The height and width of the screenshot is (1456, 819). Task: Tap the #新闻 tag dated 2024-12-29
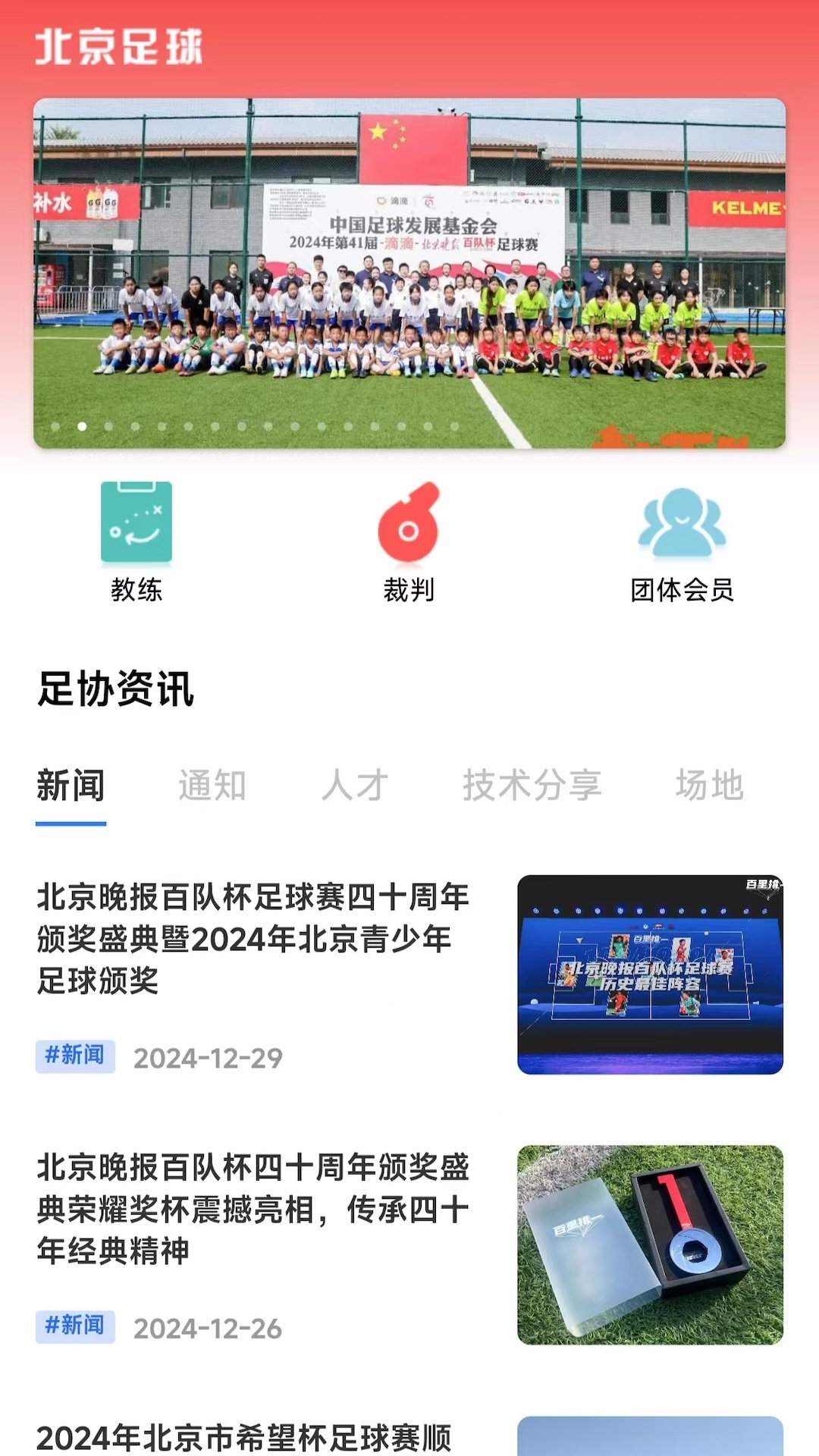[75, 1056]
